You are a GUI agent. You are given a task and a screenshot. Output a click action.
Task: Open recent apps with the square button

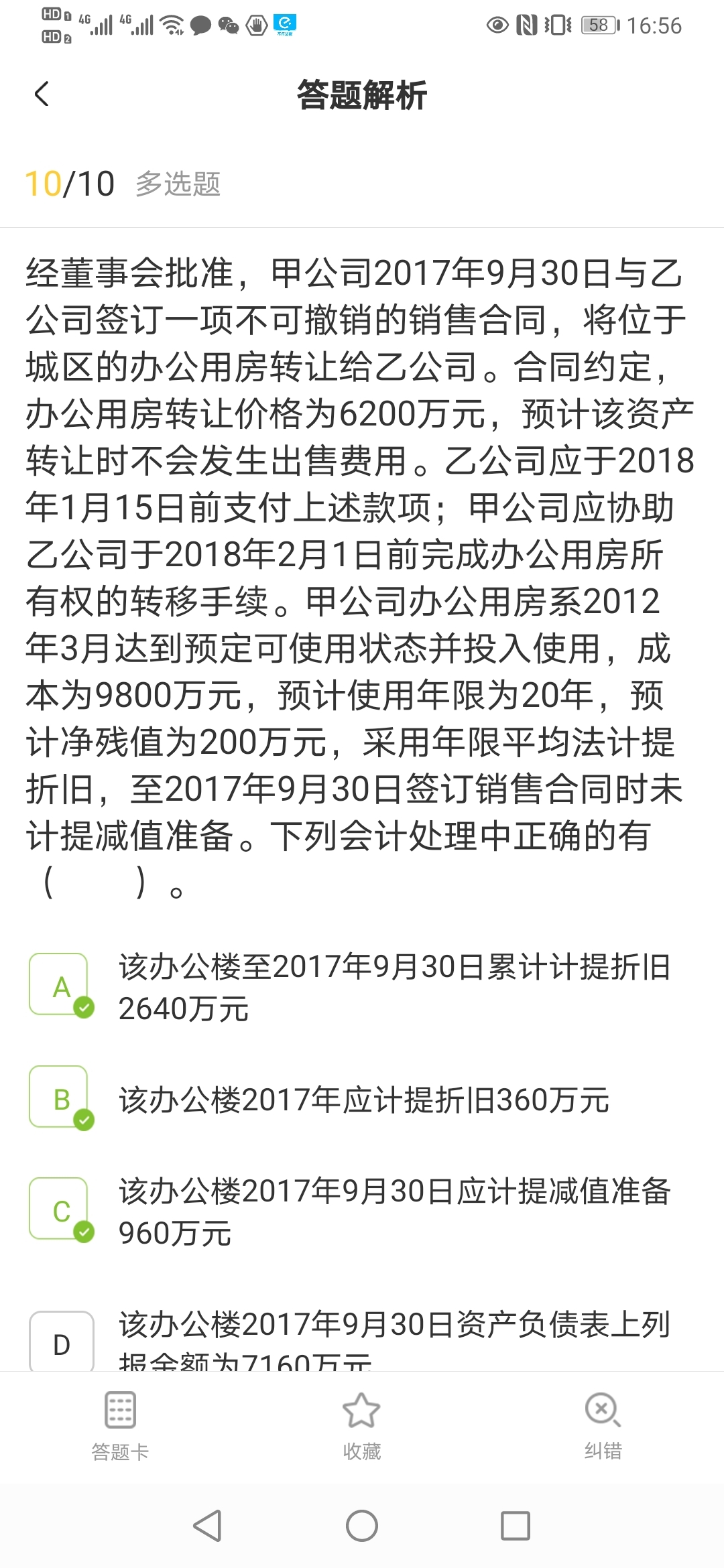pos(516,1526)
